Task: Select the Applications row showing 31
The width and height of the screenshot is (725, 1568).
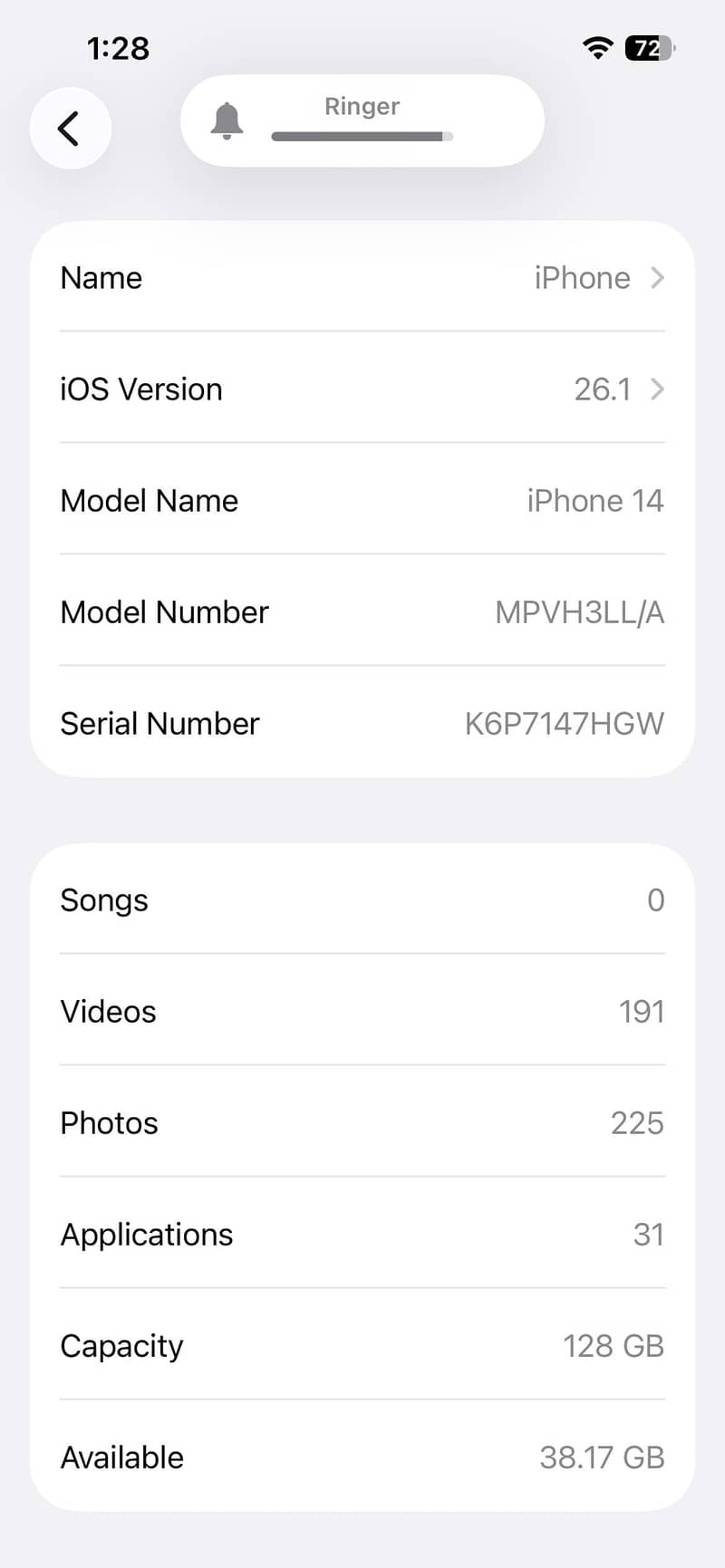Action: pyautogui.click(x=362, y=1235)
